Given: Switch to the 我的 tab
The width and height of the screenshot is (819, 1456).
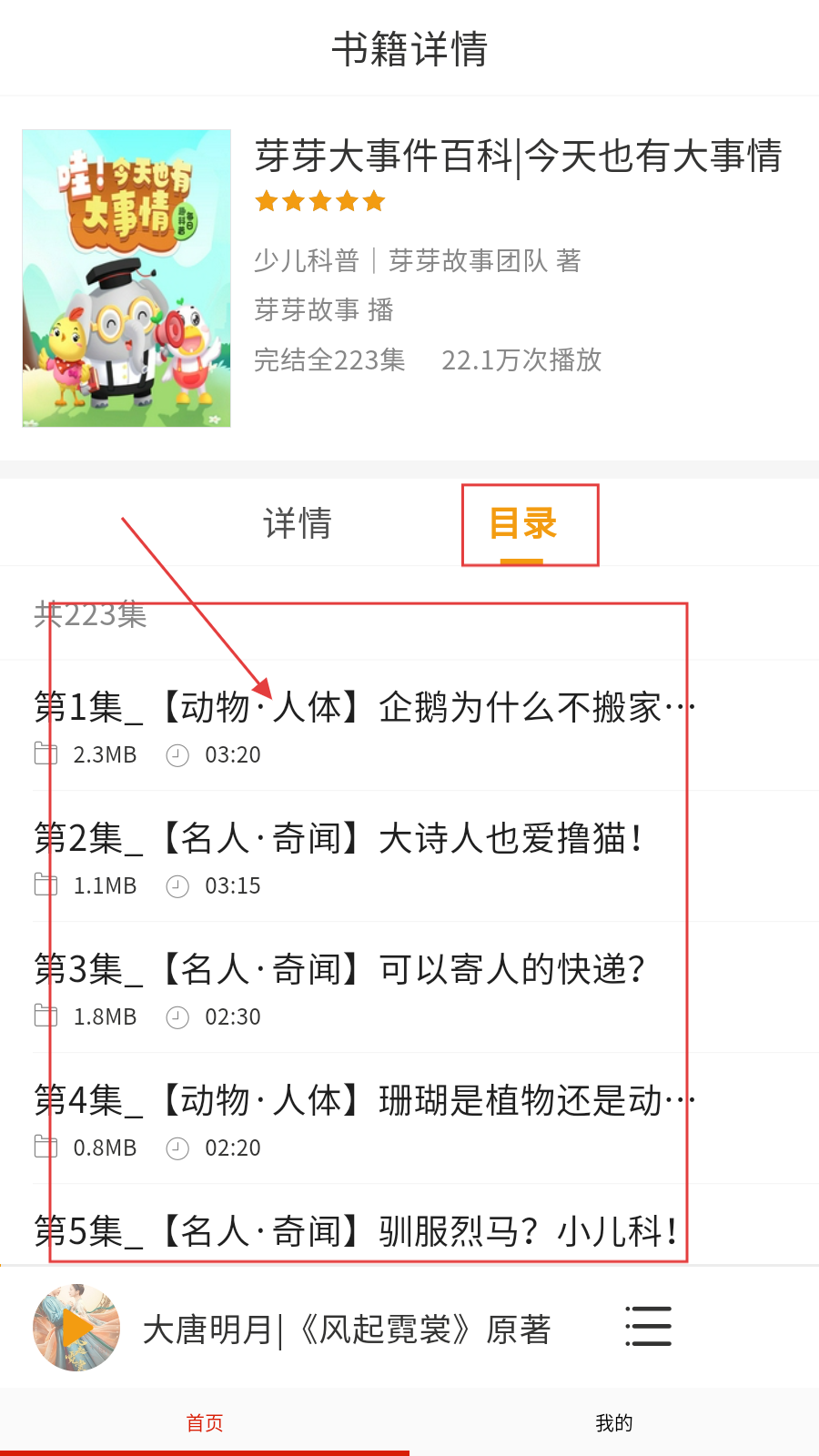Looking at the screenshot, I should click(x=614, y=1422).
